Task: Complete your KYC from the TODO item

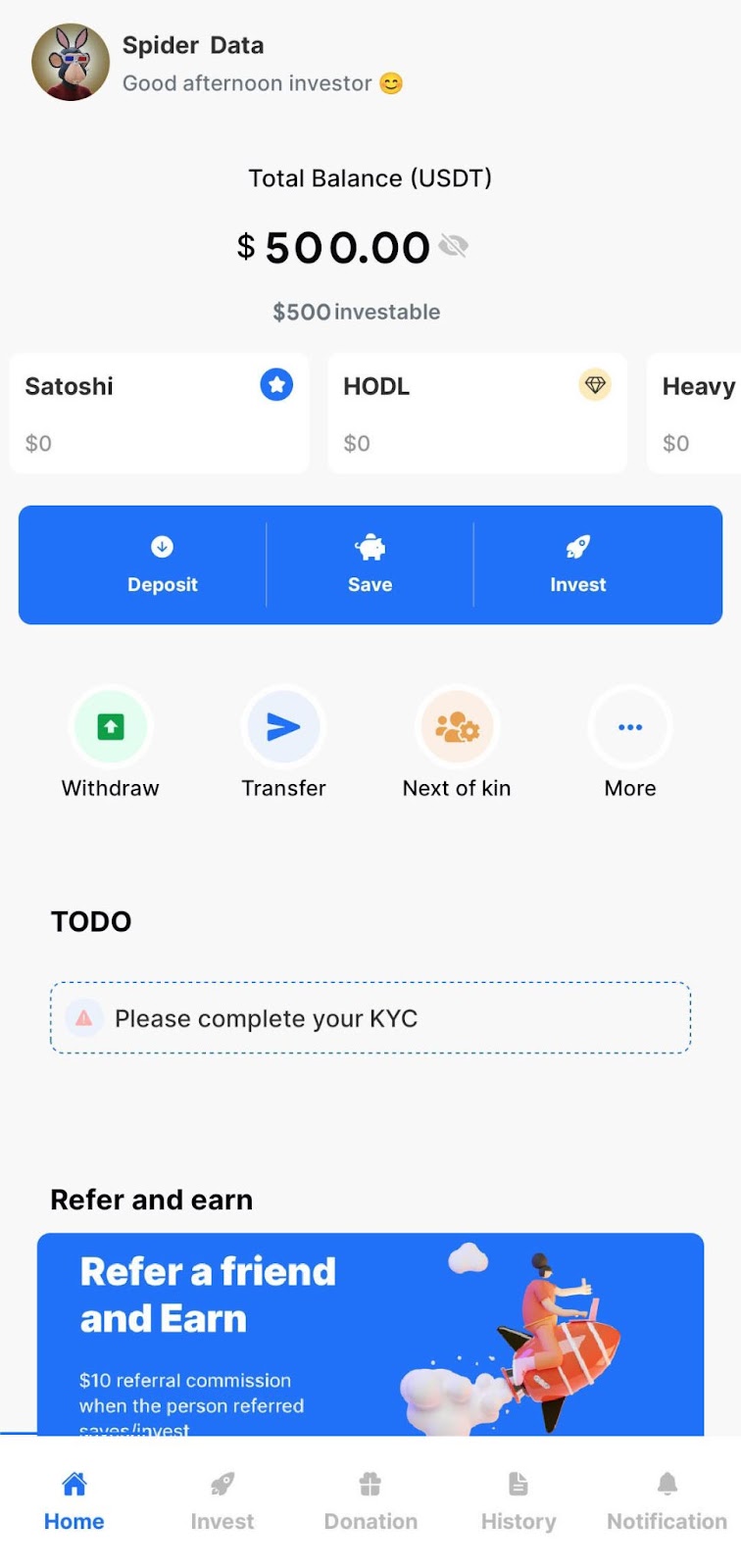Action: pos(370,1018)
